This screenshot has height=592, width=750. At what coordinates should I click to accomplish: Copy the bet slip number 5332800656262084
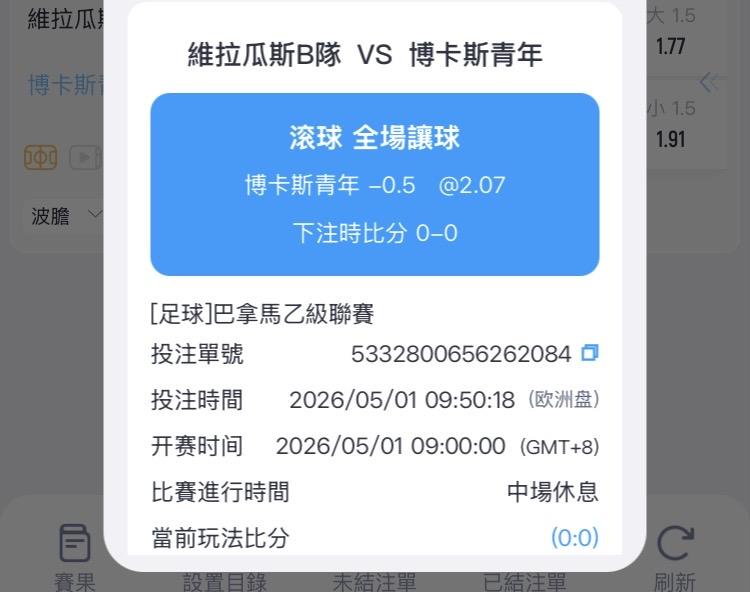point(589,353)
